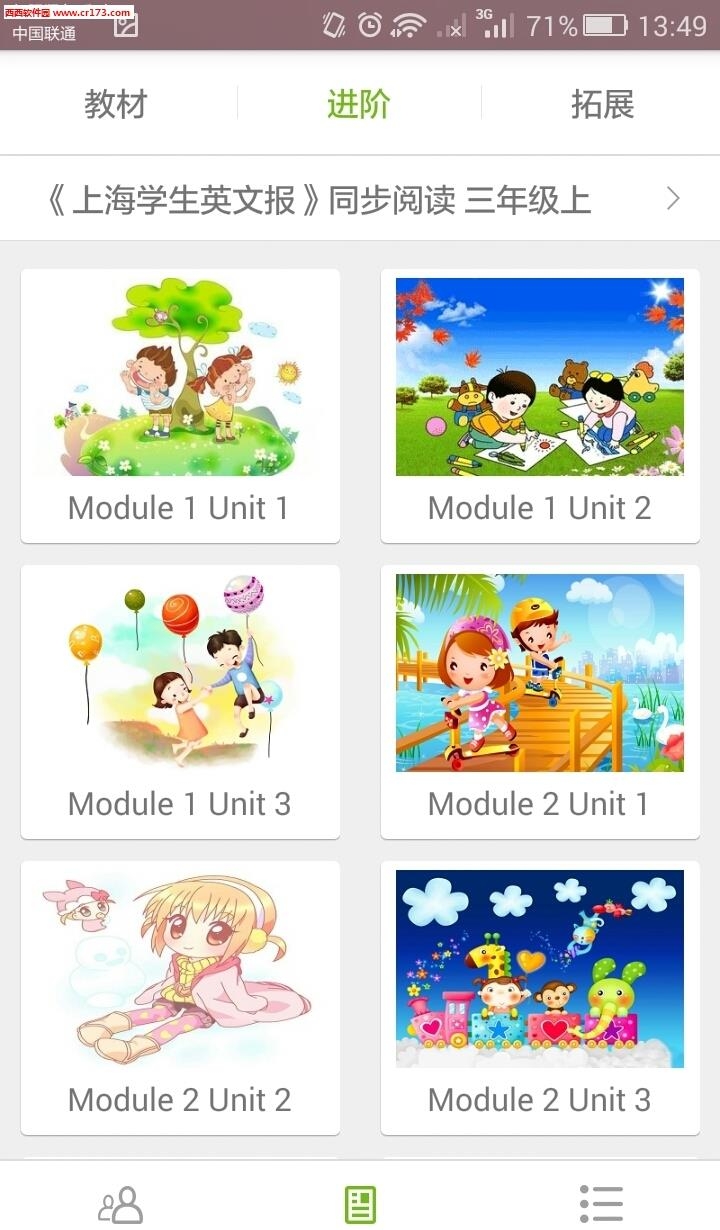Tap the green document tab in bottom bar
This screenshot has height=1230, width=720.
click(360, 1204)
